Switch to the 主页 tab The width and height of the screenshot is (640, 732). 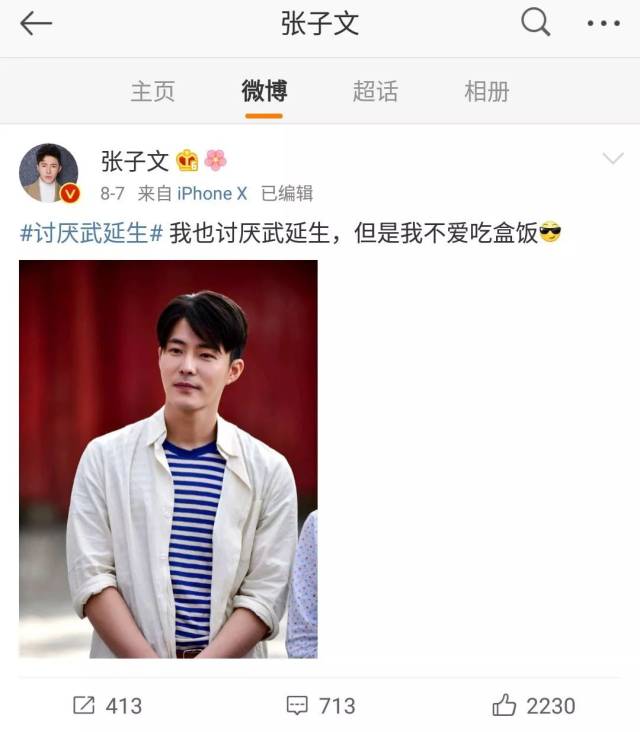pos(153,91)
